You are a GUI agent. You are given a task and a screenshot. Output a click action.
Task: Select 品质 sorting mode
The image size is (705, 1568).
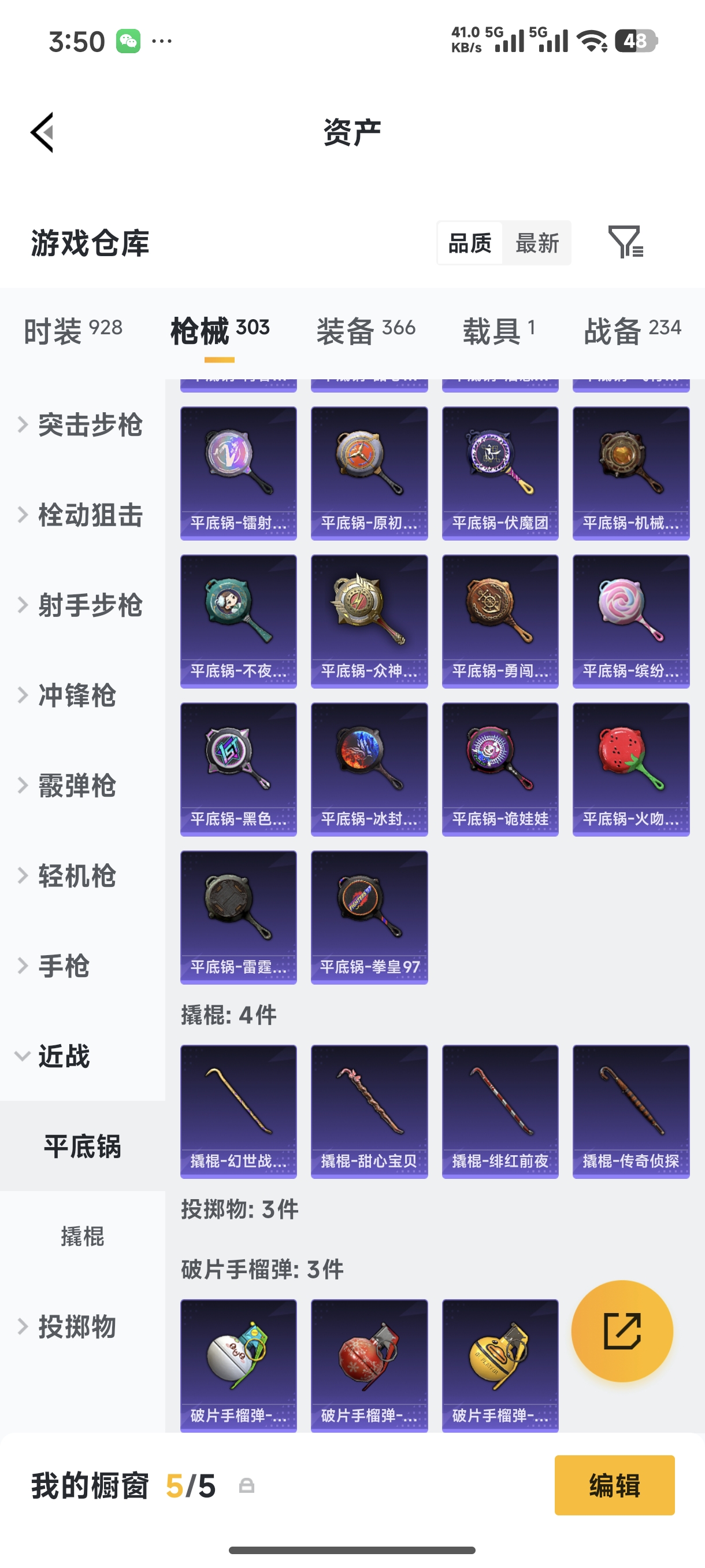tap(470, 243)
